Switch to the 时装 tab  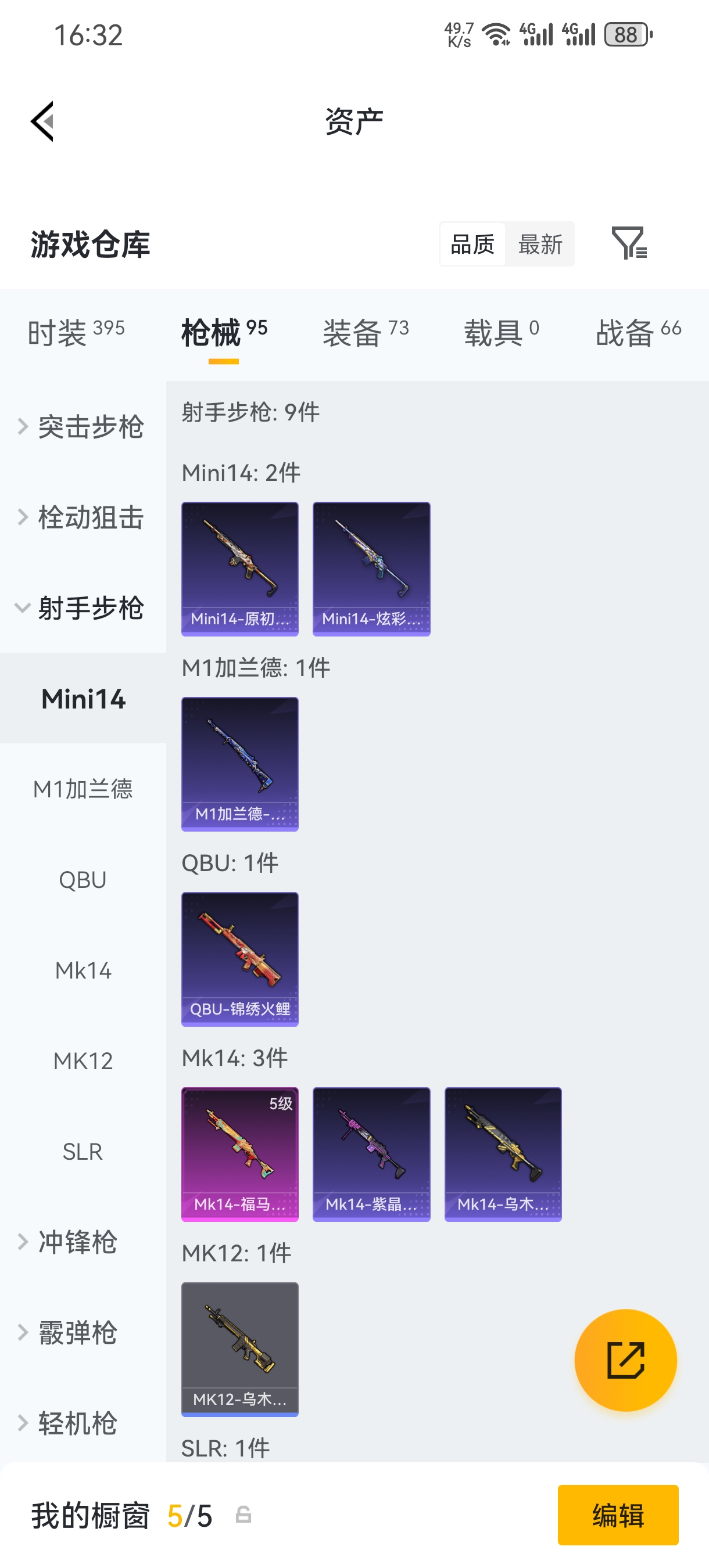[76, 332]
